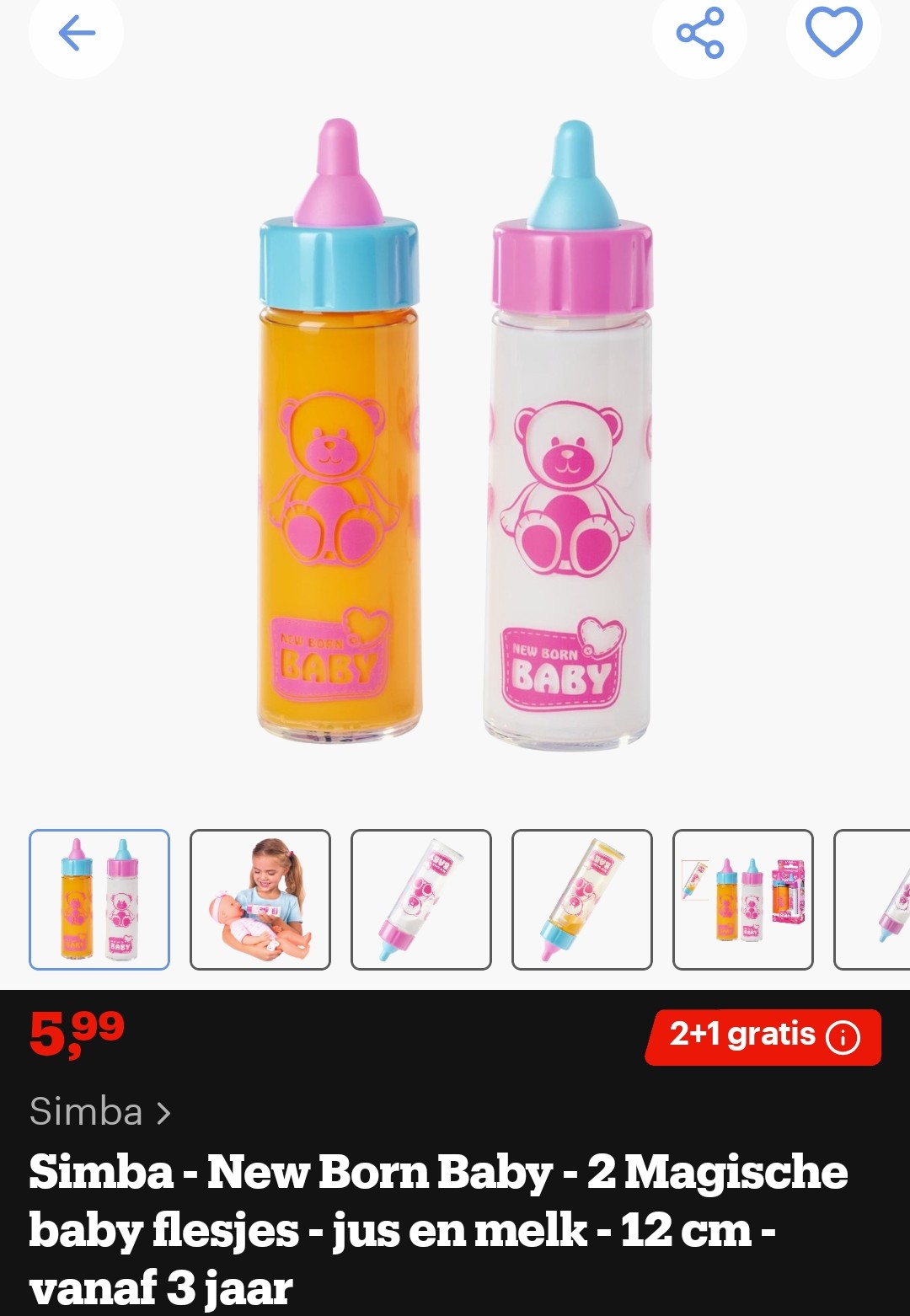The image size is (910, 1316).
Task: Go back using the arrow icon
Action: 76,34
